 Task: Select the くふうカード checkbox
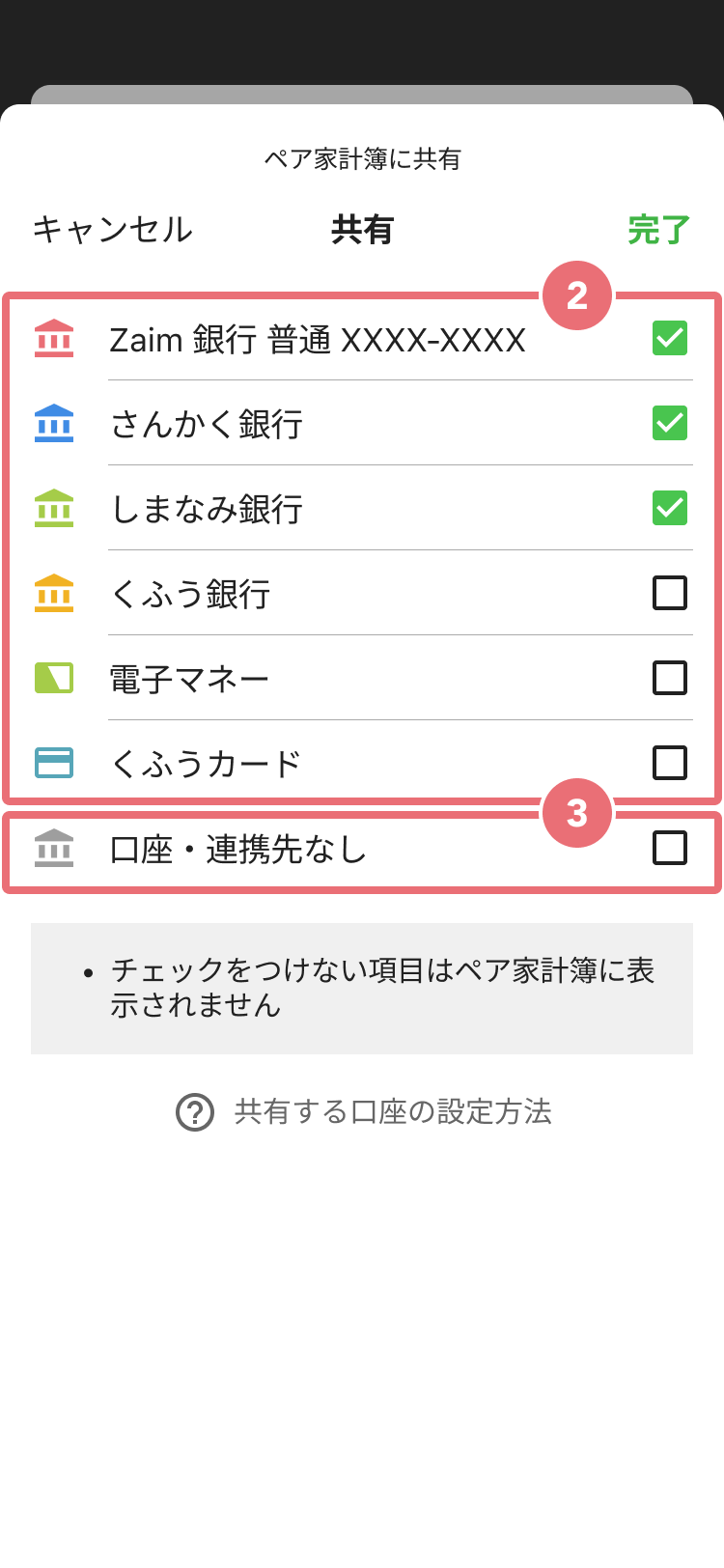670,763
